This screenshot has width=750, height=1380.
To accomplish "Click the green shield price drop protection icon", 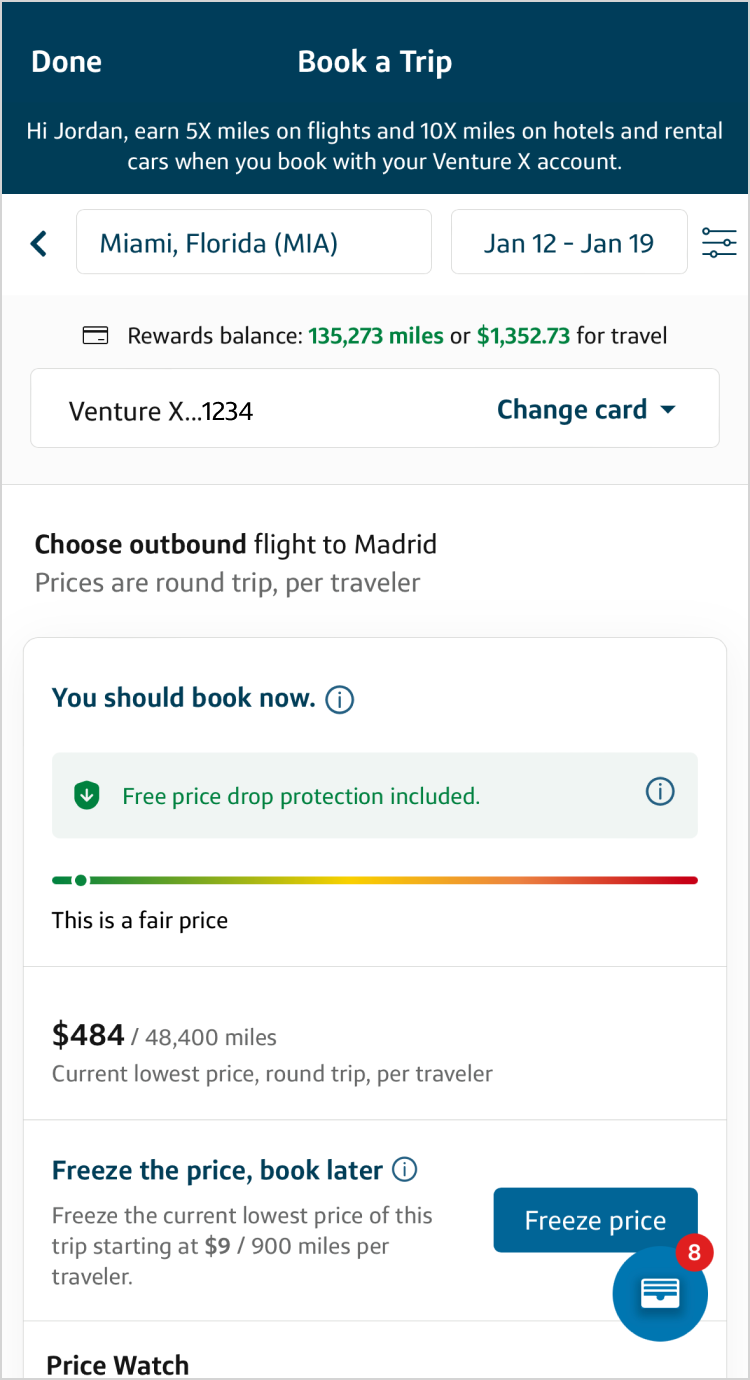I will (x=87, y=795).
